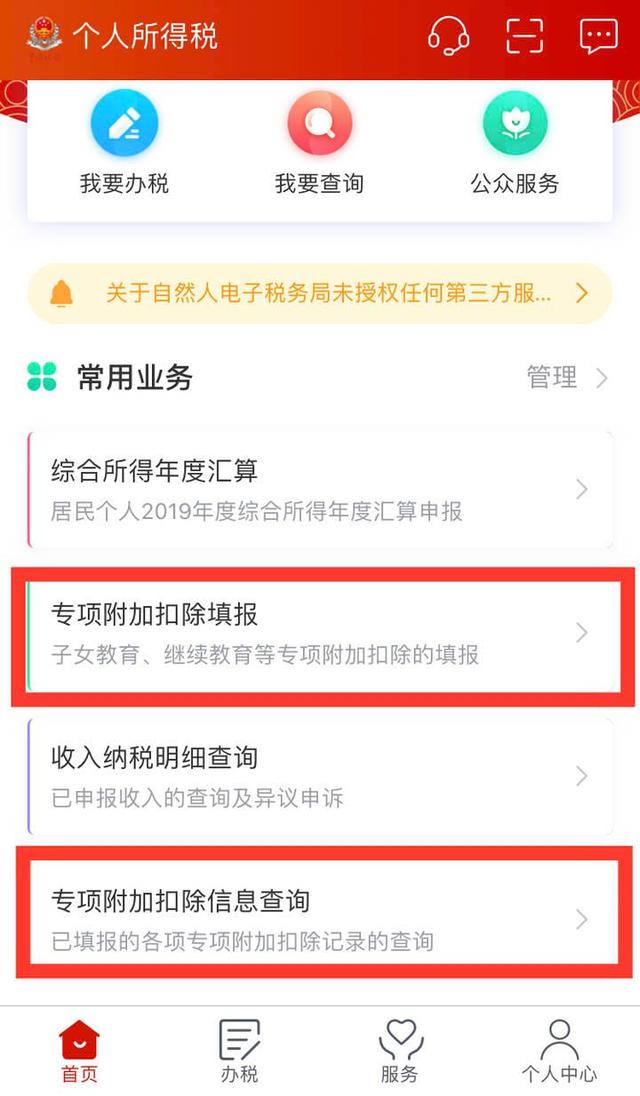
Task: Switch to the 办税 tab
Action: (x=240, y=1052)
